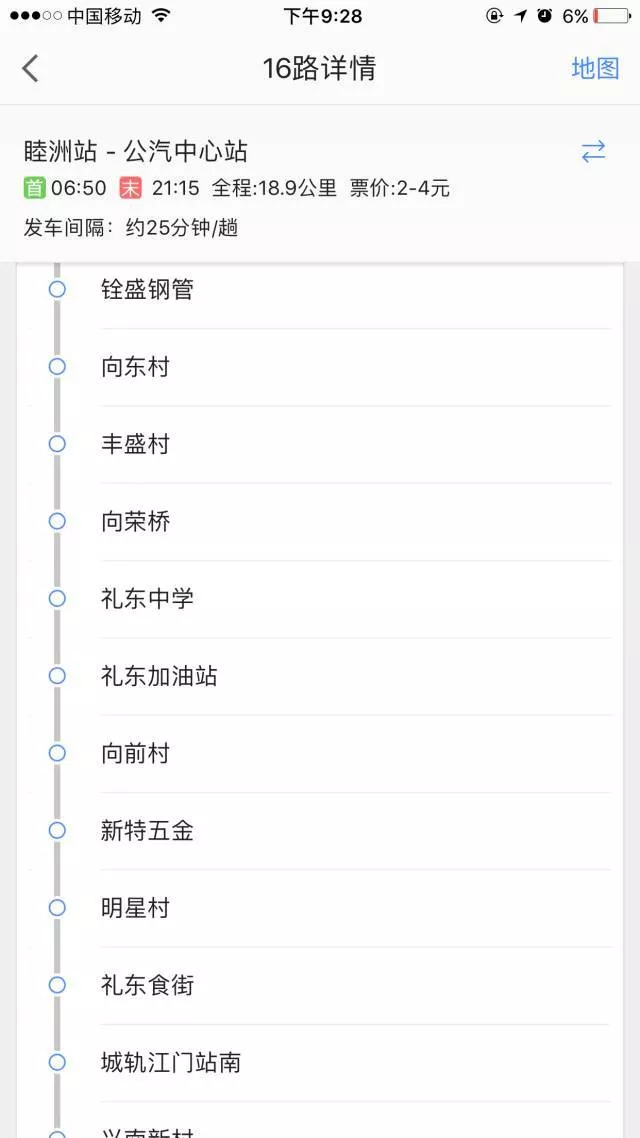The image size is (640, 1138).
Task: Open the 新特五金 stop
Action: pos(148,831)
